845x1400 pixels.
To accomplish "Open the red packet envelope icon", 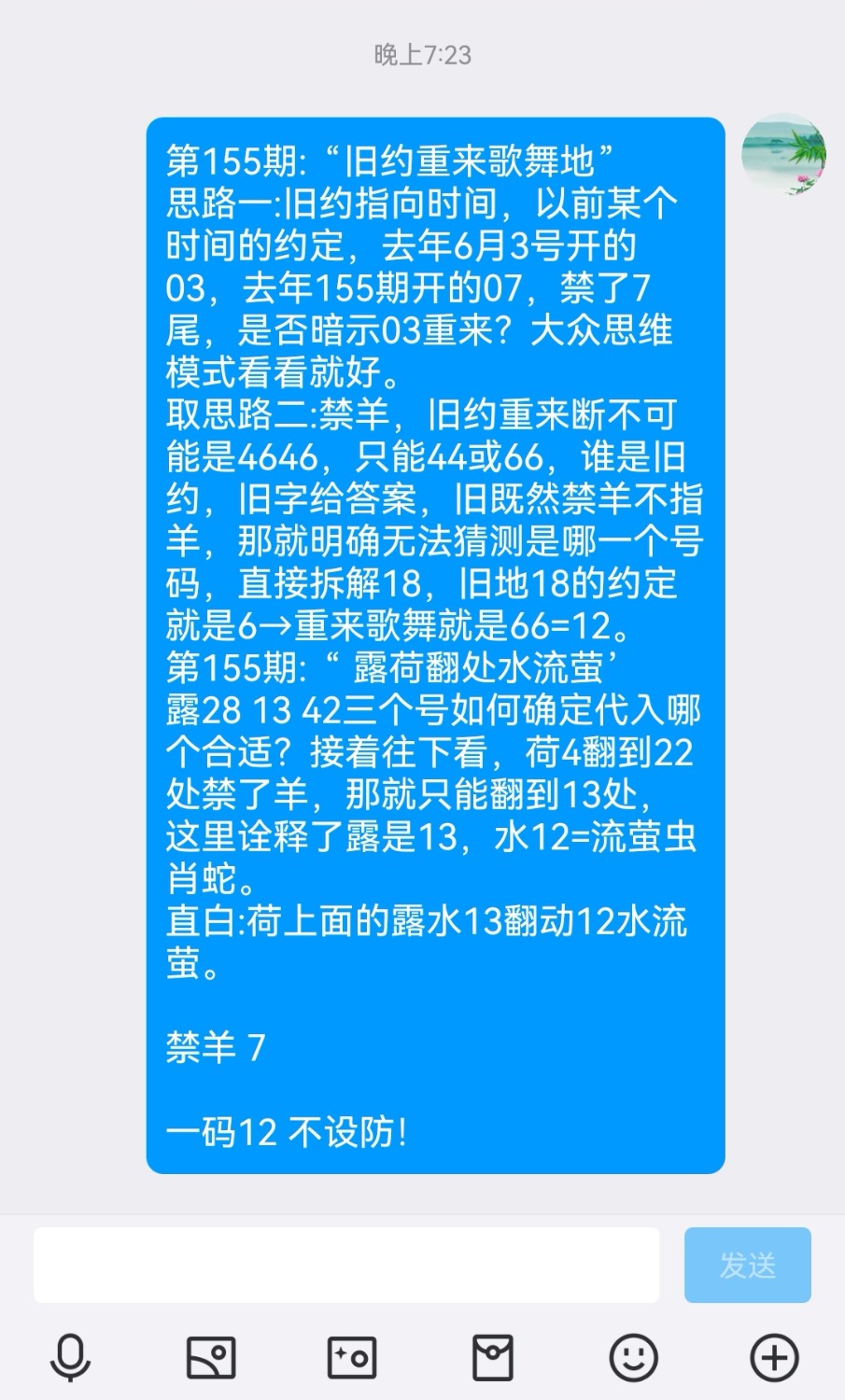I will (493, 1358).
